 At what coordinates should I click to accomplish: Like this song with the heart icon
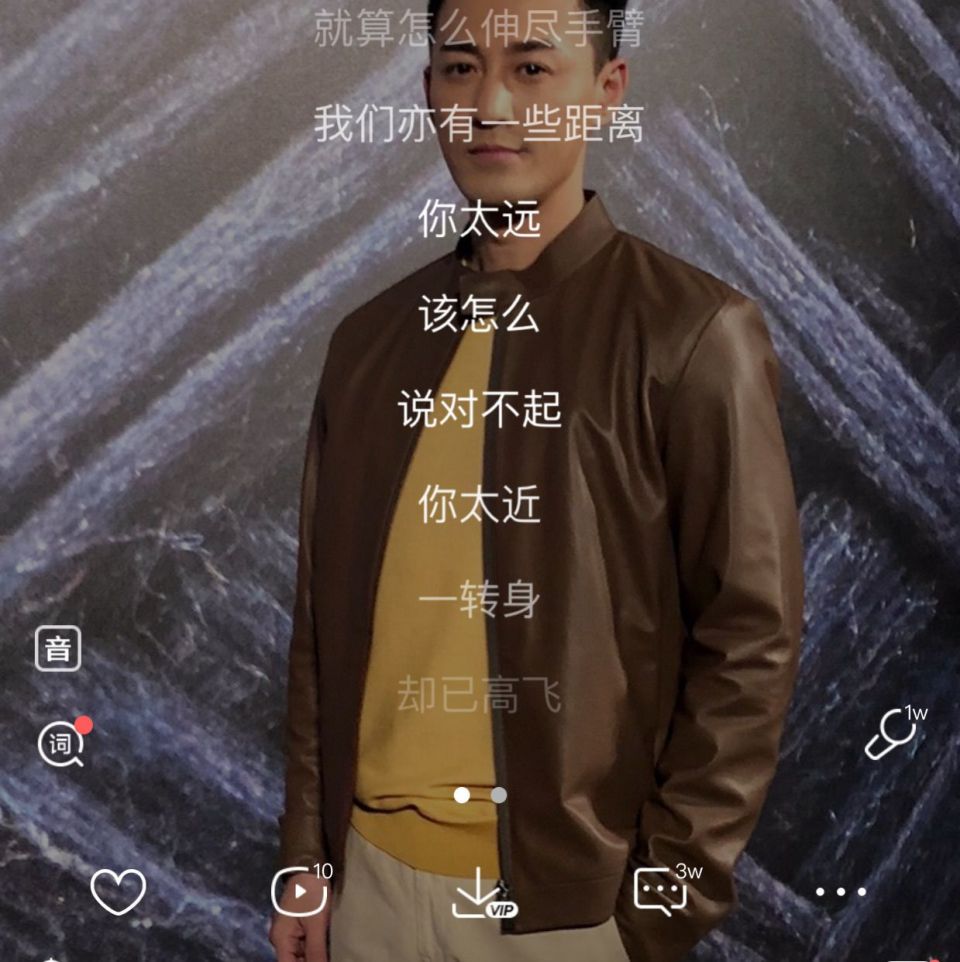pos(118,891)
